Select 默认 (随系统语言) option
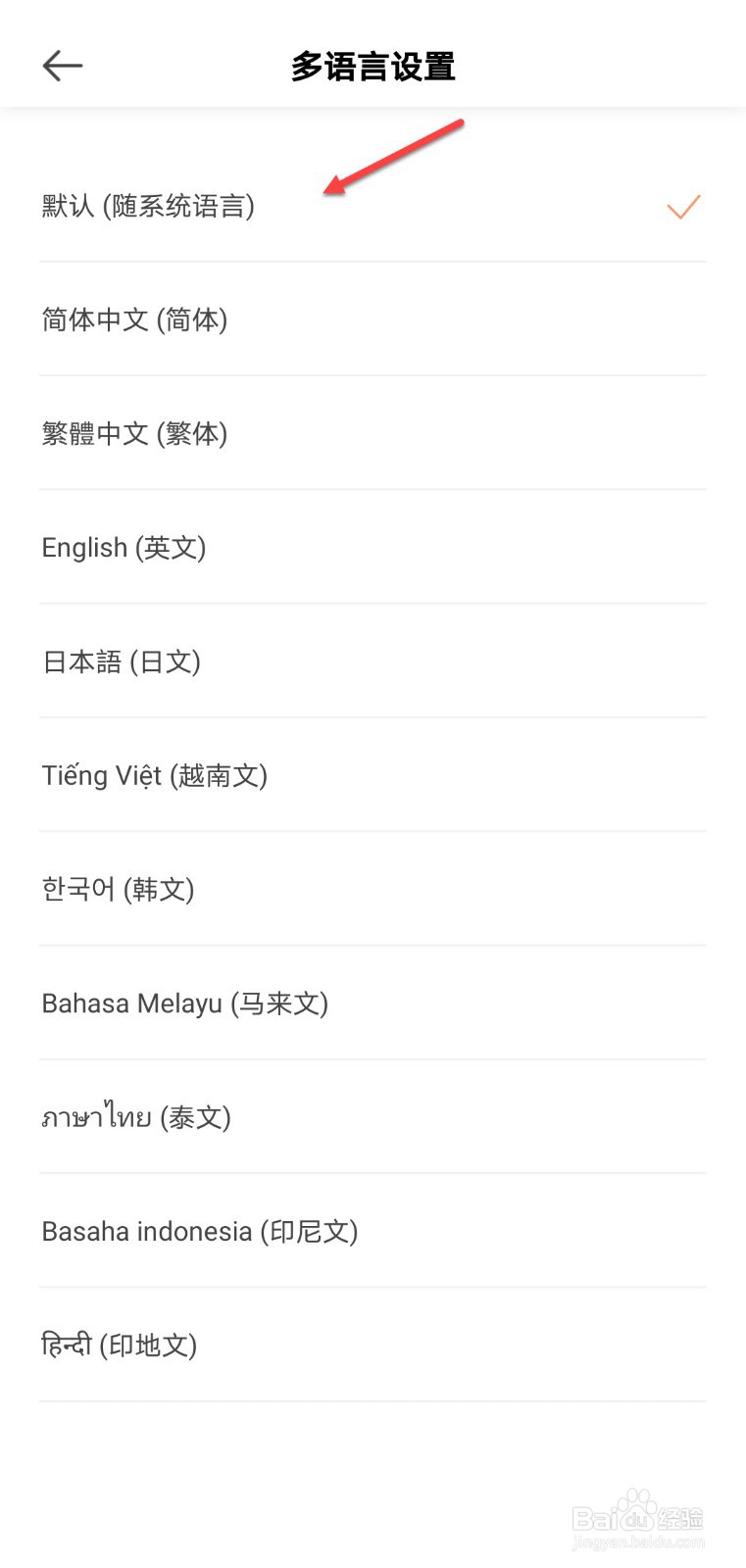This screenshot has width=746, height=1568. point(149,207)
